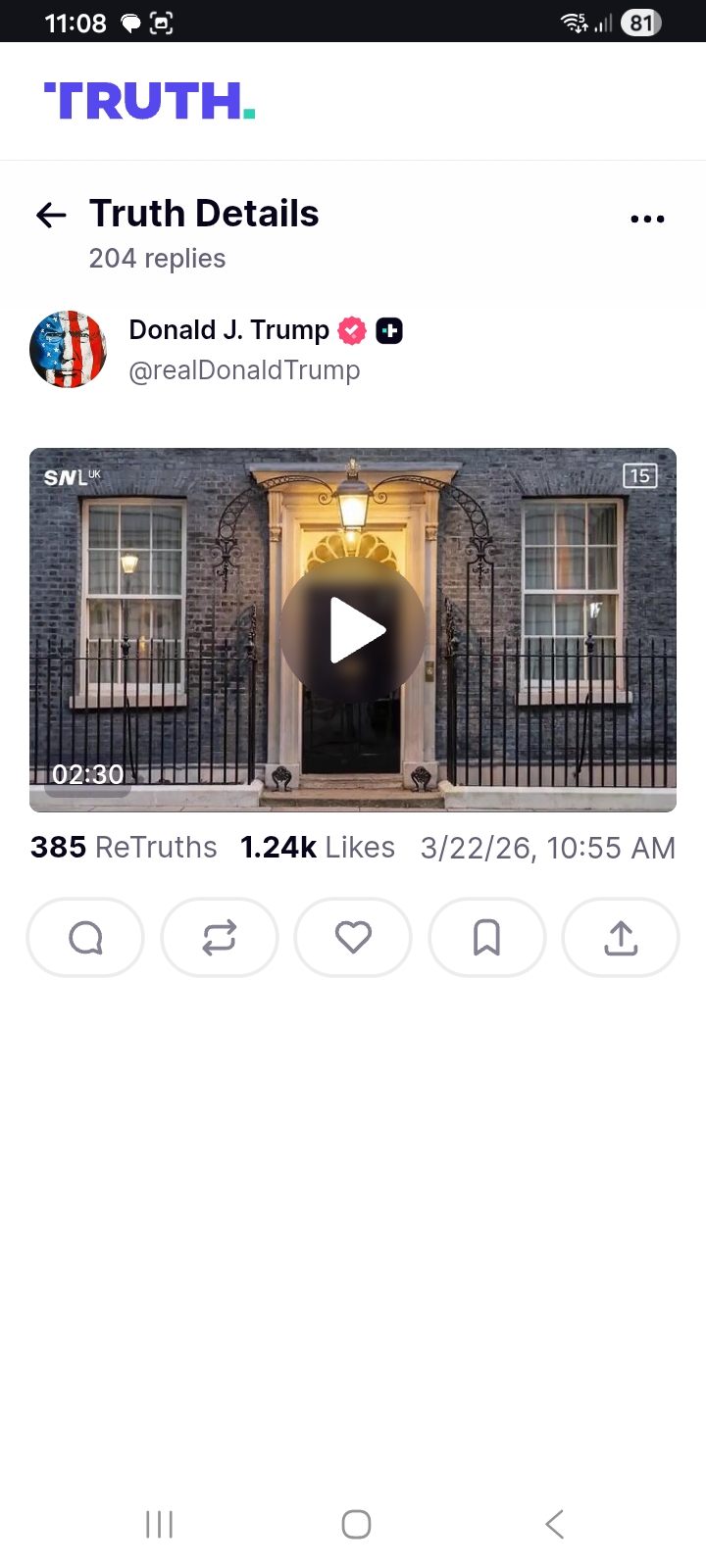
Task: View the 1.24k Likes list
Action: pos(318,848)
